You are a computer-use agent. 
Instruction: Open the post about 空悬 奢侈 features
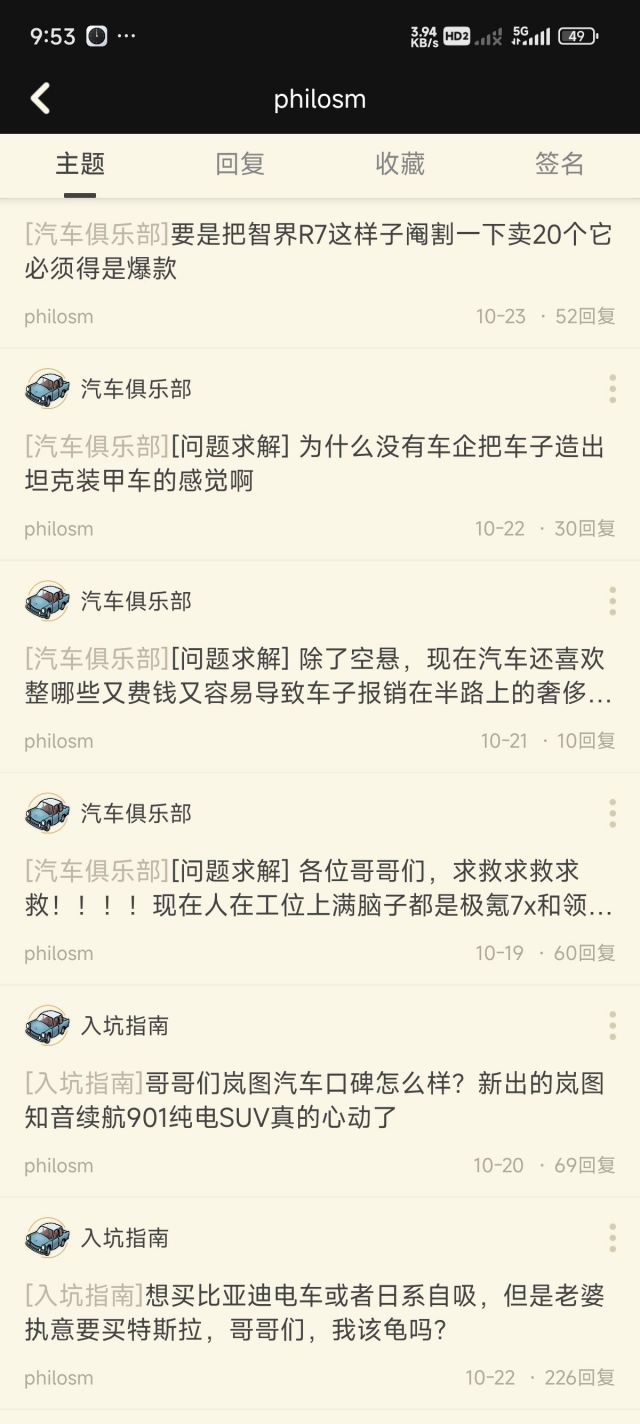(x=318, y=675)
